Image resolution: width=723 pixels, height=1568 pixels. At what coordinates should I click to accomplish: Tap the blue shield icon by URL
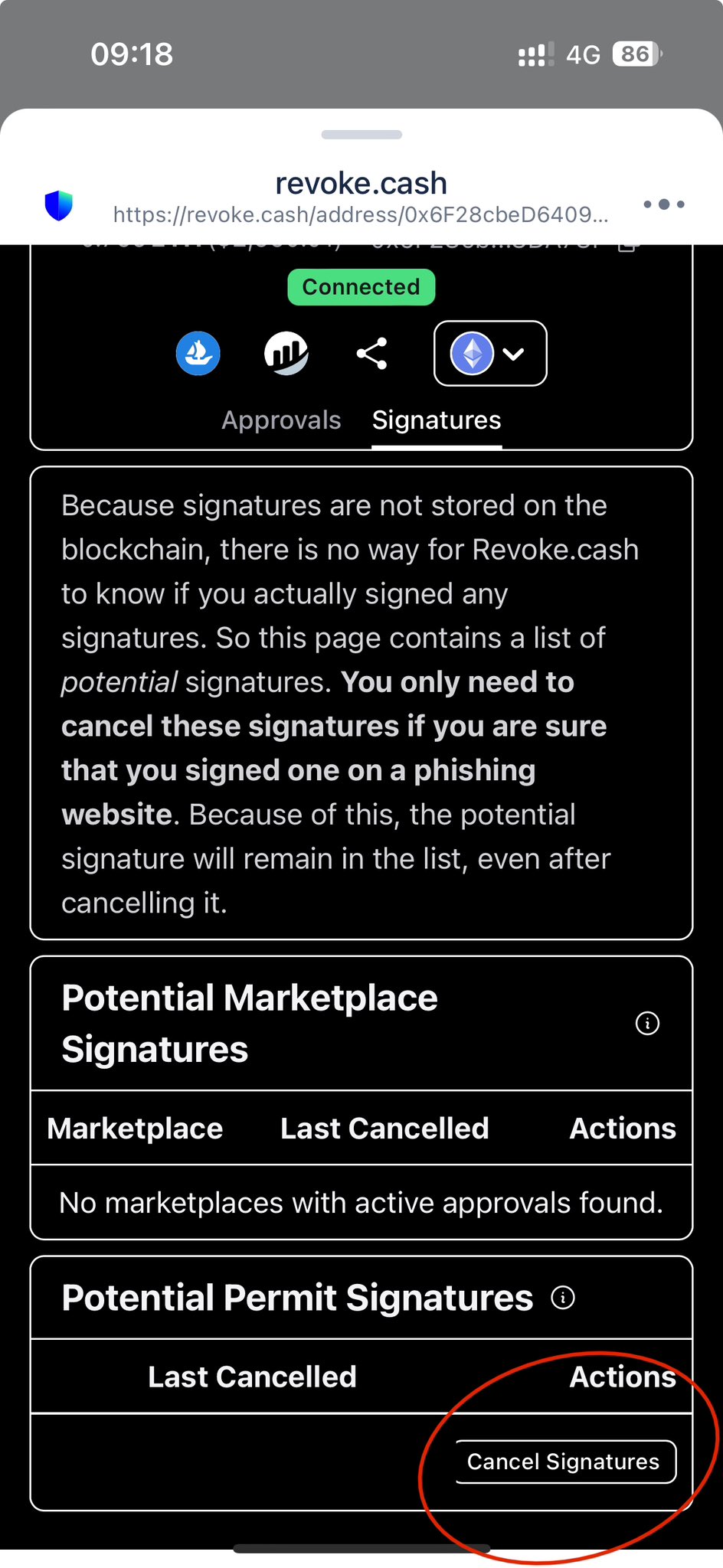59,205
